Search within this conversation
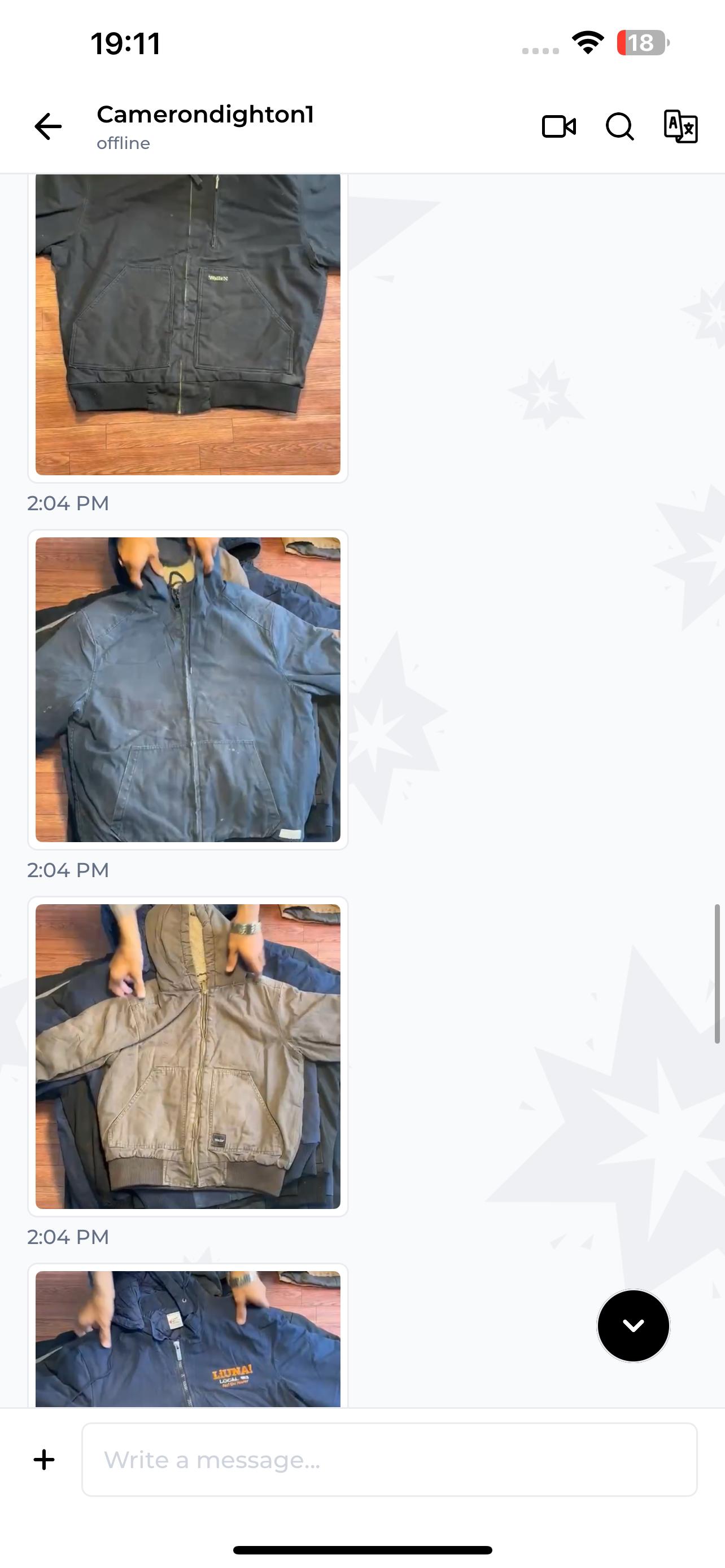Screen dimensions: 725x1568 [619, 126]
